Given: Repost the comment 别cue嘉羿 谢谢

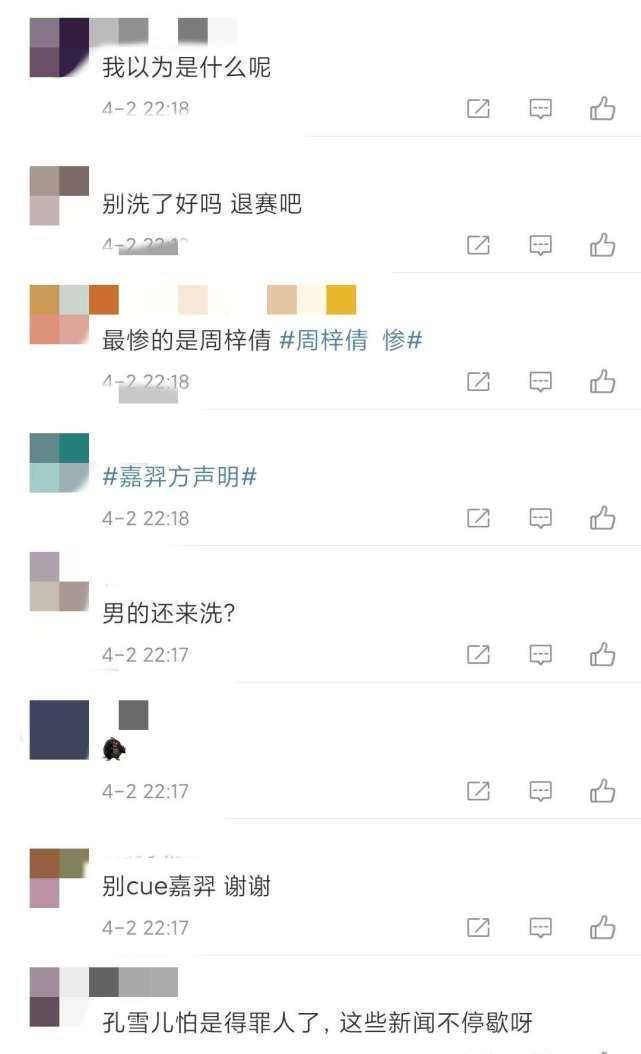Looking at the screenshot, I should [x=479, y=928].
